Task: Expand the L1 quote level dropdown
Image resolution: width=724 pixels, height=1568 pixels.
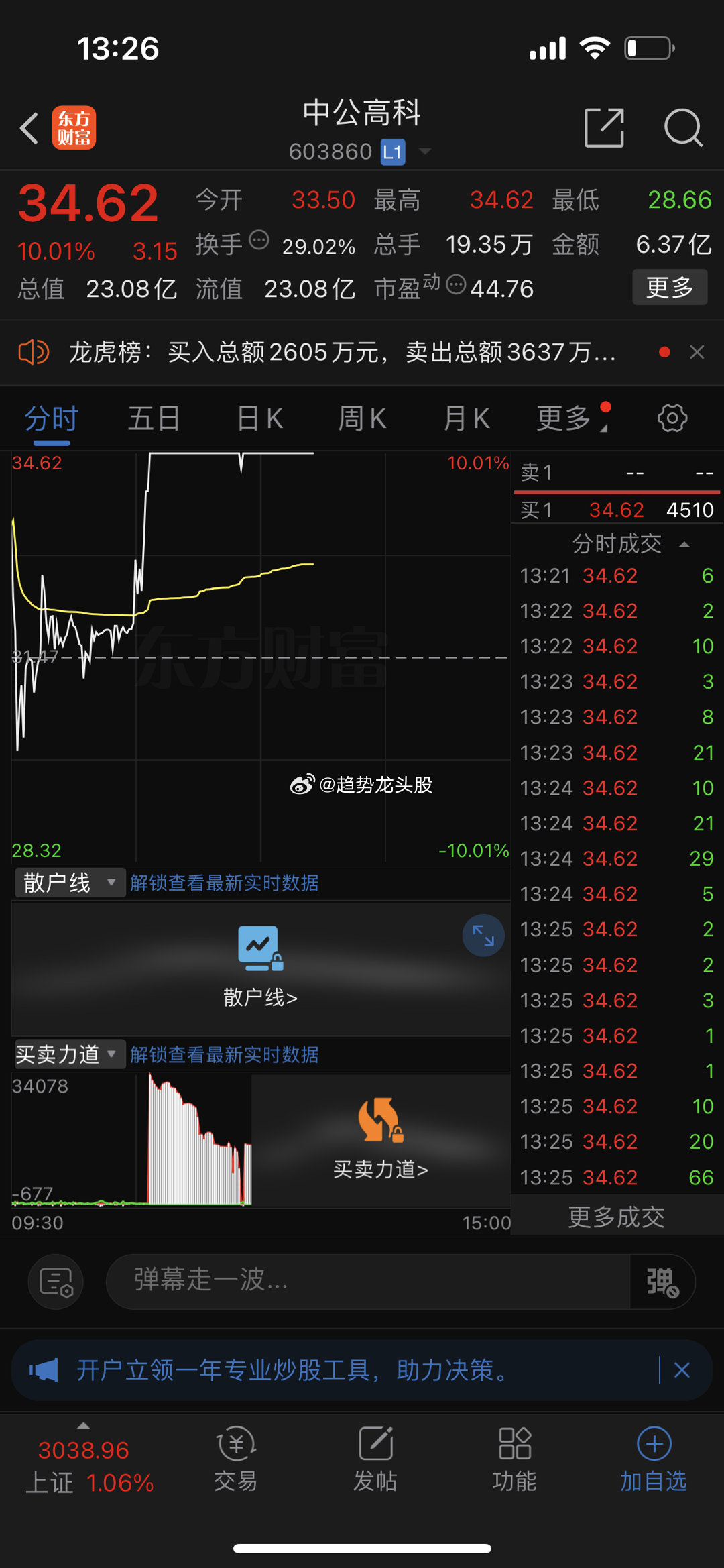Action: click(425, 152)
